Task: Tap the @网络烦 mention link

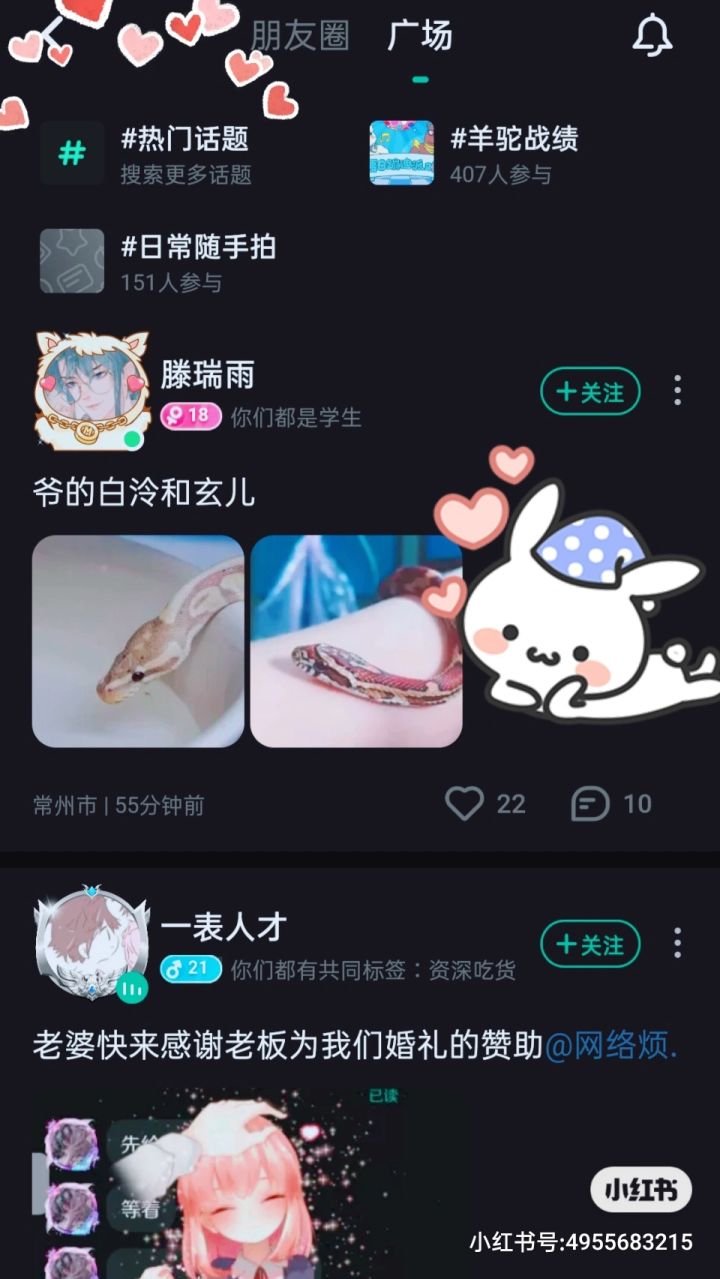Action: pyautogui.click(x=611, y=1046)
